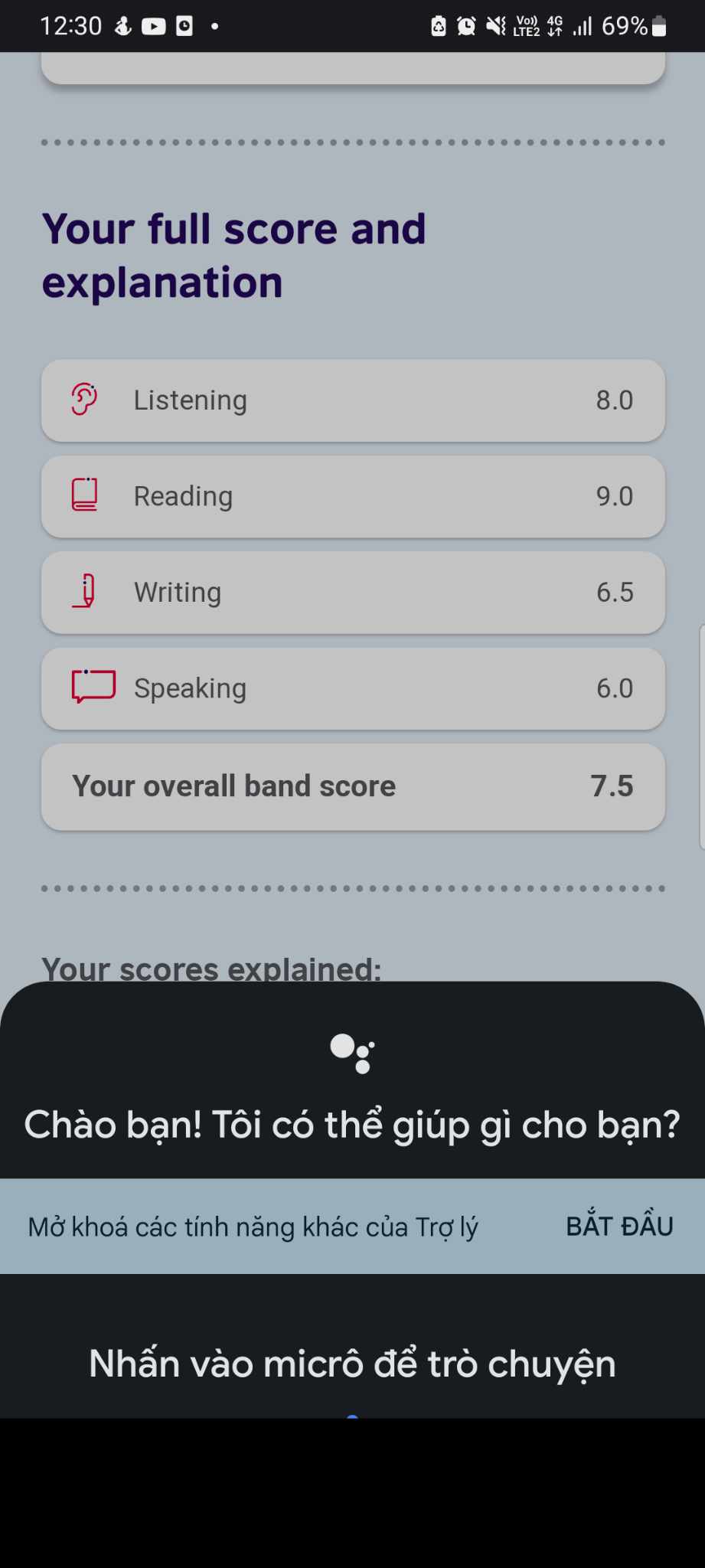Screen dimensions: 705x1568
Task: Open the Listening score explanation
Action: click(353, 400)
